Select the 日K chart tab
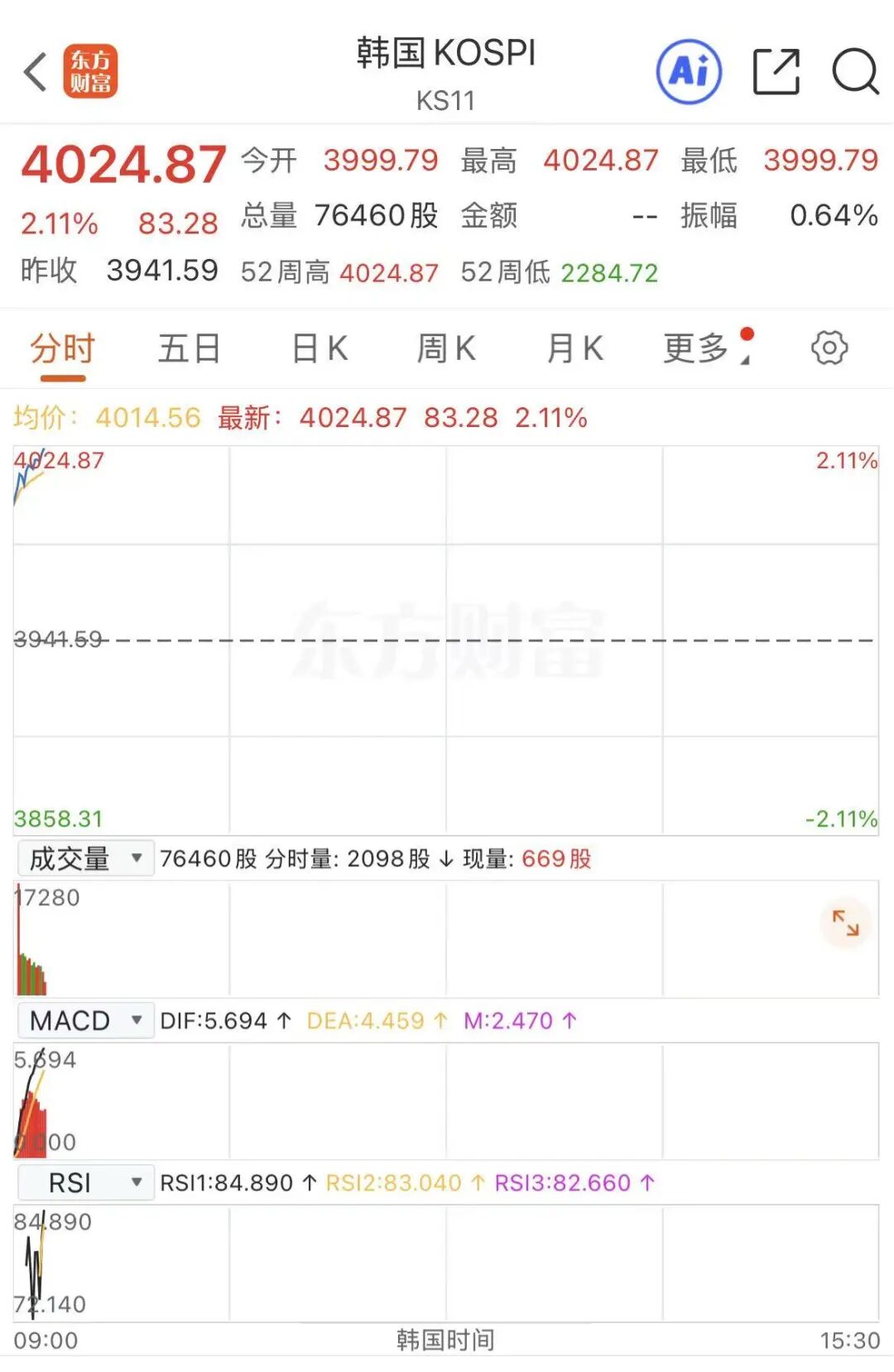This screenshot has width=894, height=1372. point(320,349)
